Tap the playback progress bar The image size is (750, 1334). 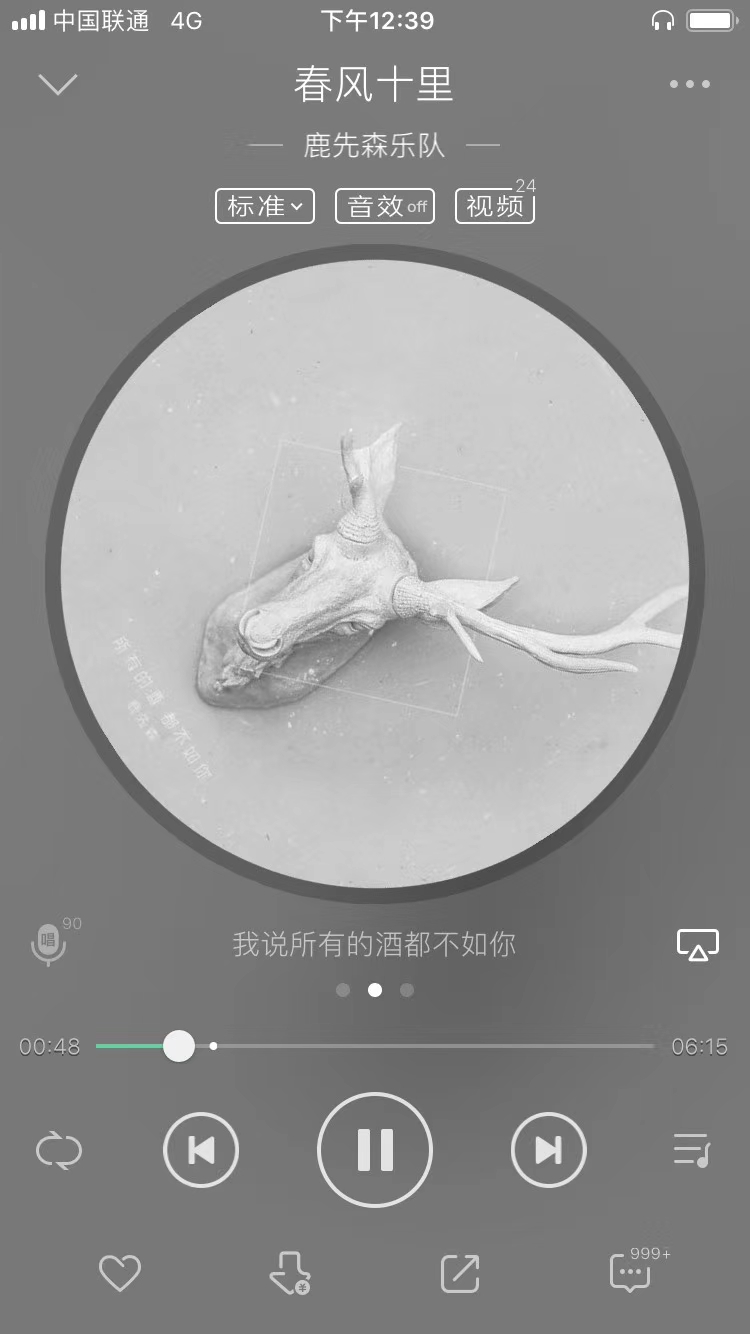(x=375, y=1046)
